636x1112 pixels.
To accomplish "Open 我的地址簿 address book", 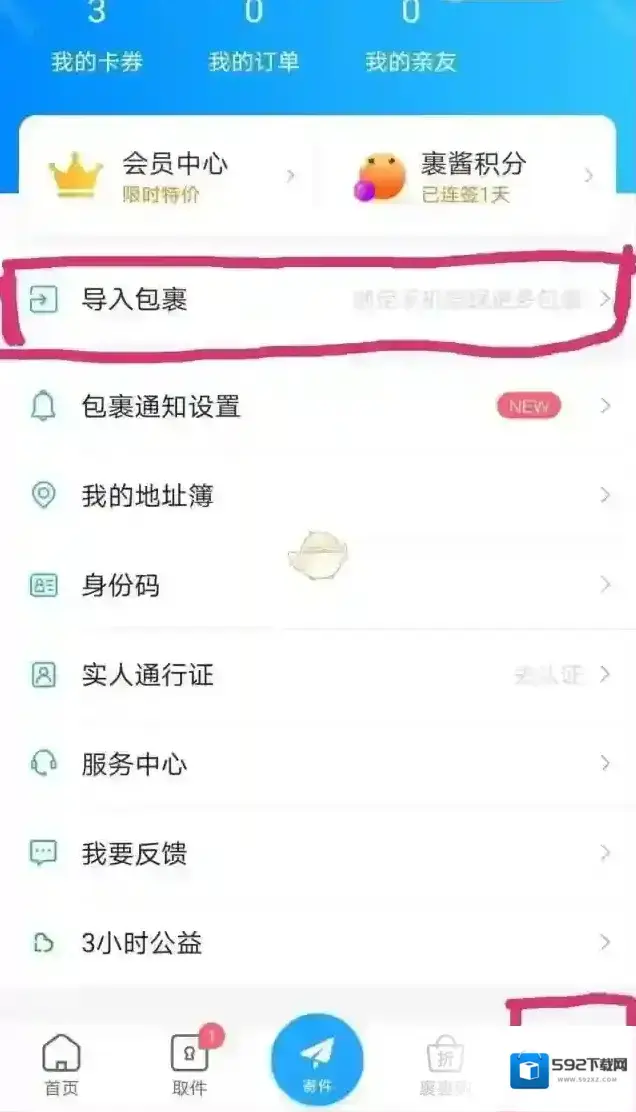I will 318,496.
